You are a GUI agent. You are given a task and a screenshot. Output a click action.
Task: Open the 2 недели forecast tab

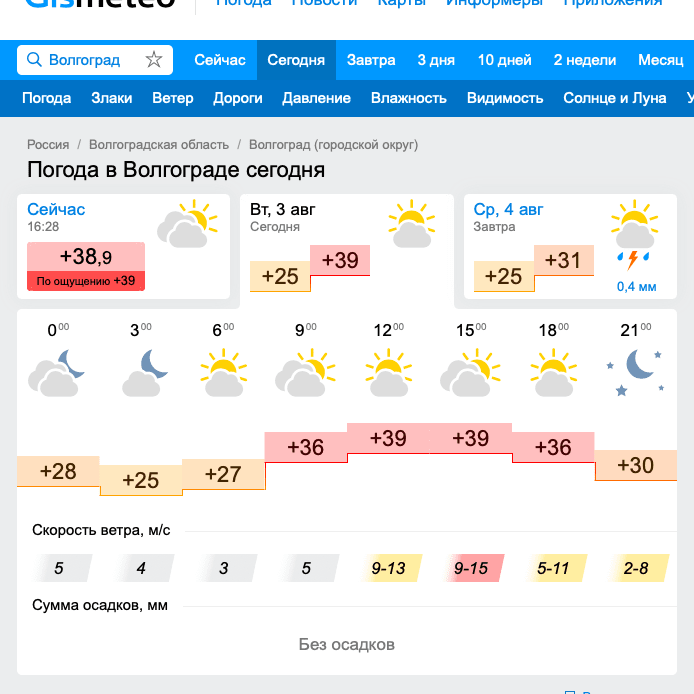coord(585,60)
